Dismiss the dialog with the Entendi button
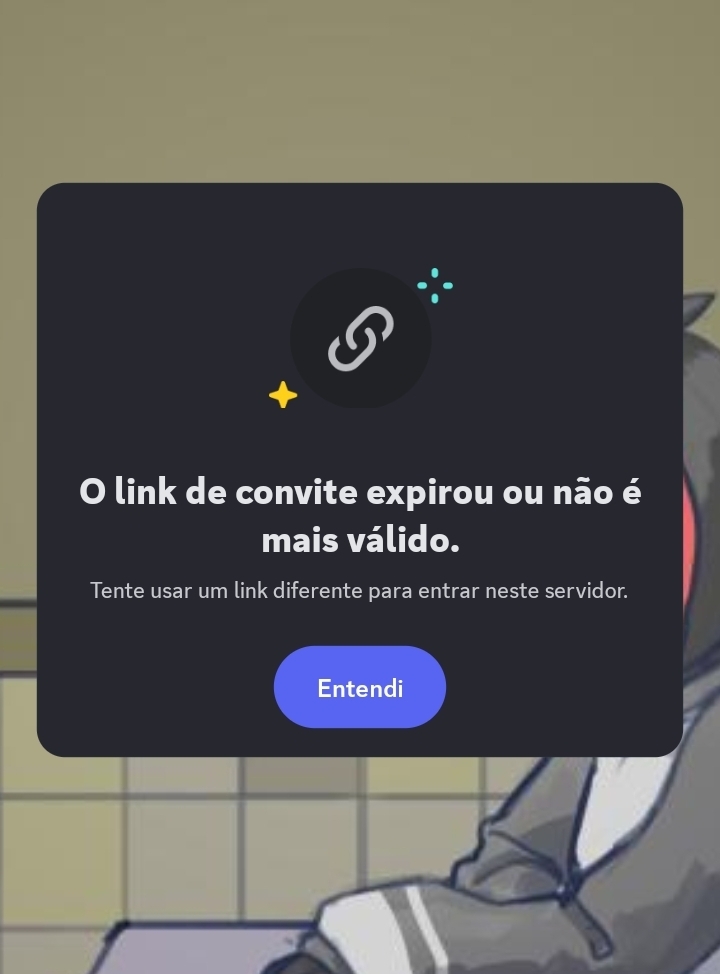This screenshot has width=720, height=974. coord(360,687)
